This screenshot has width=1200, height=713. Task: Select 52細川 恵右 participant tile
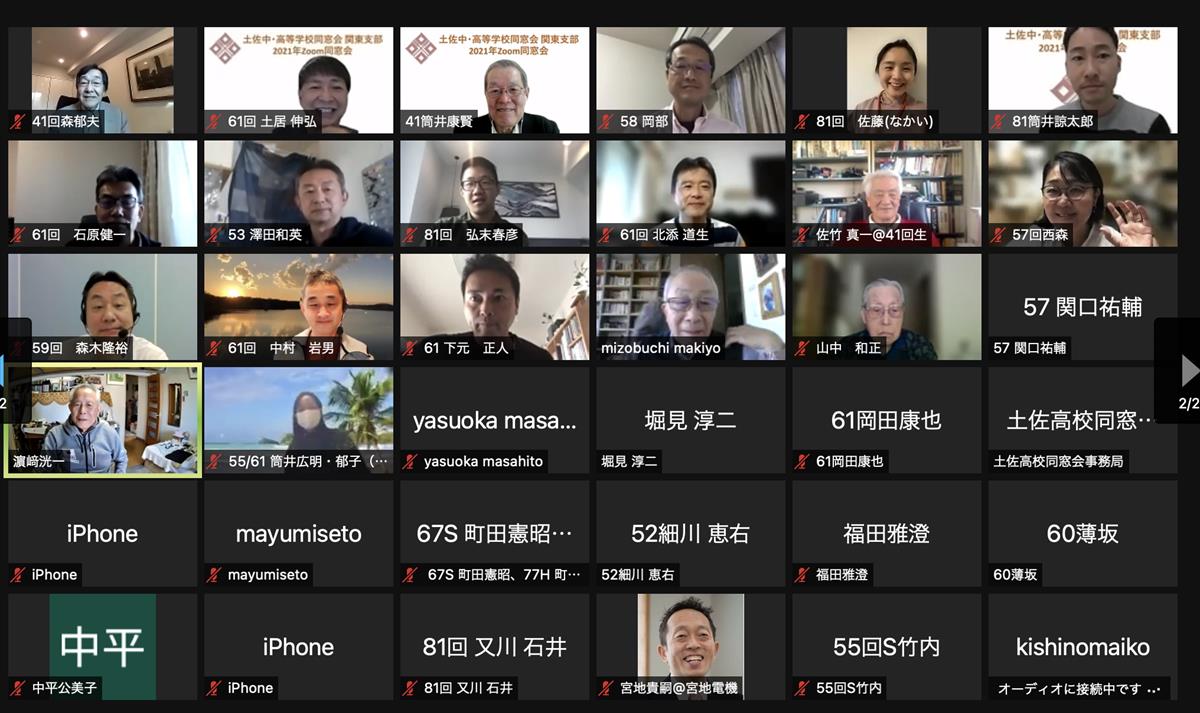[x=690, y=533]
